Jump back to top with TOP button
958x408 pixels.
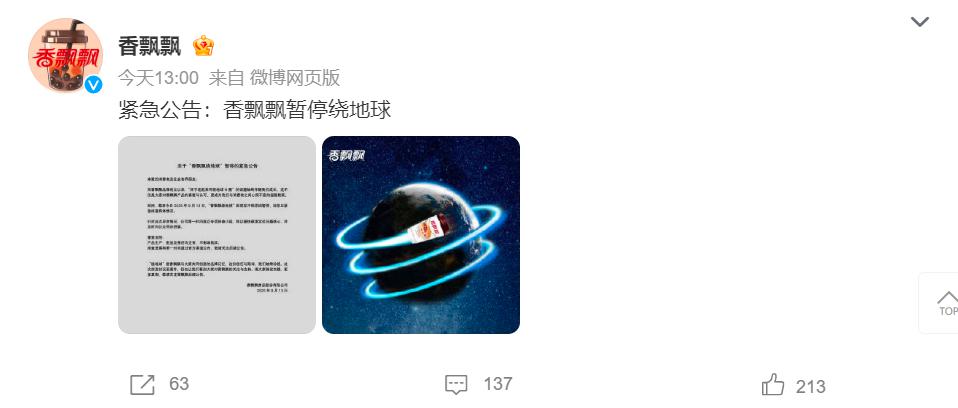point(946,303)
